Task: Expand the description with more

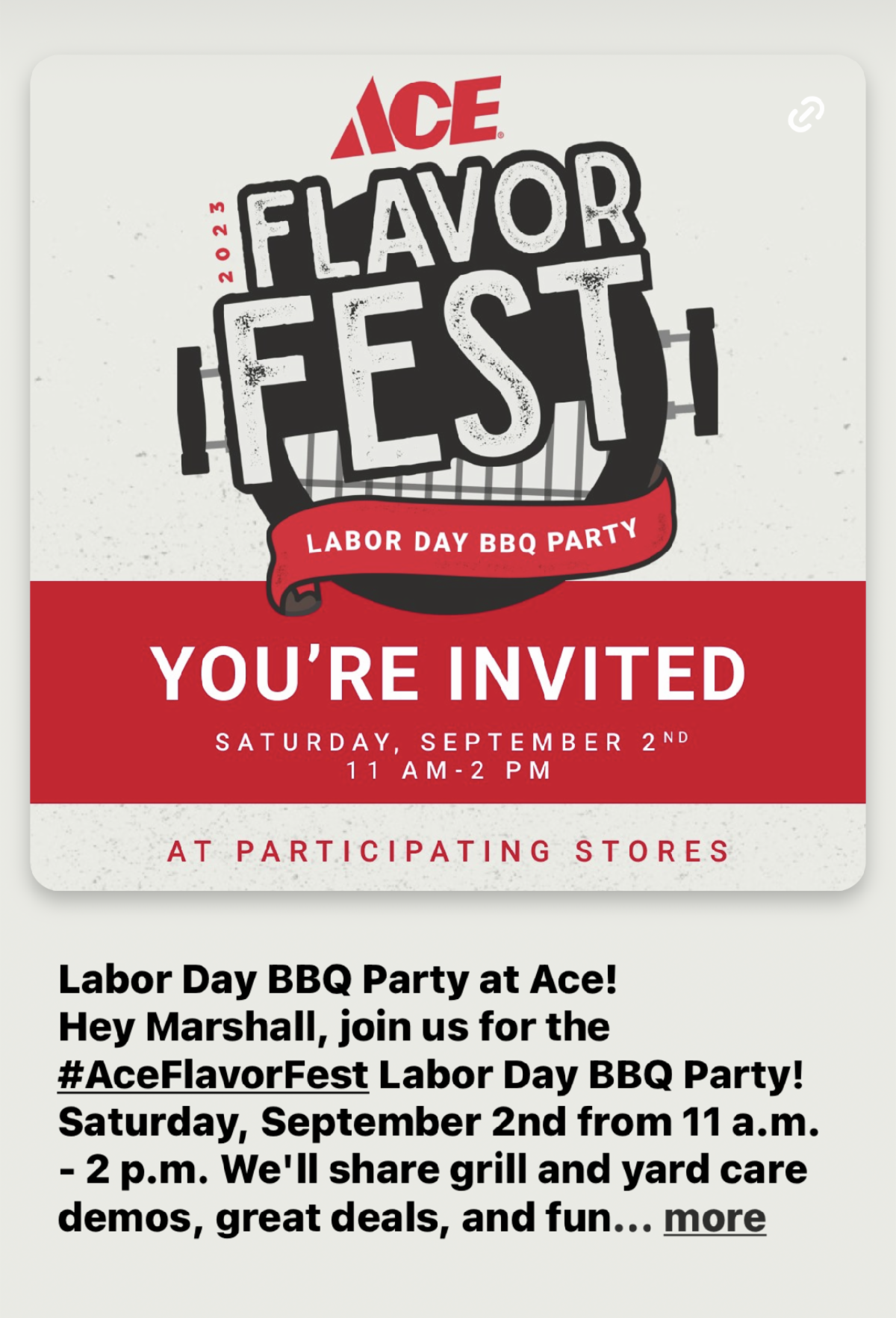Action: 715,1218
